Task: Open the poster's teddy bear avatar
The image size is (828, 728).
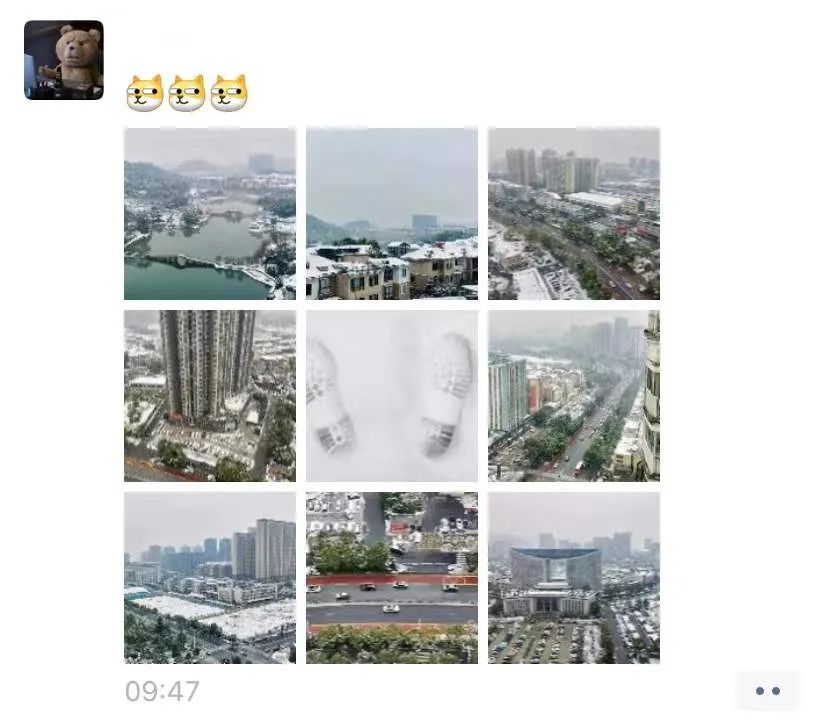Action: [64, 60]
